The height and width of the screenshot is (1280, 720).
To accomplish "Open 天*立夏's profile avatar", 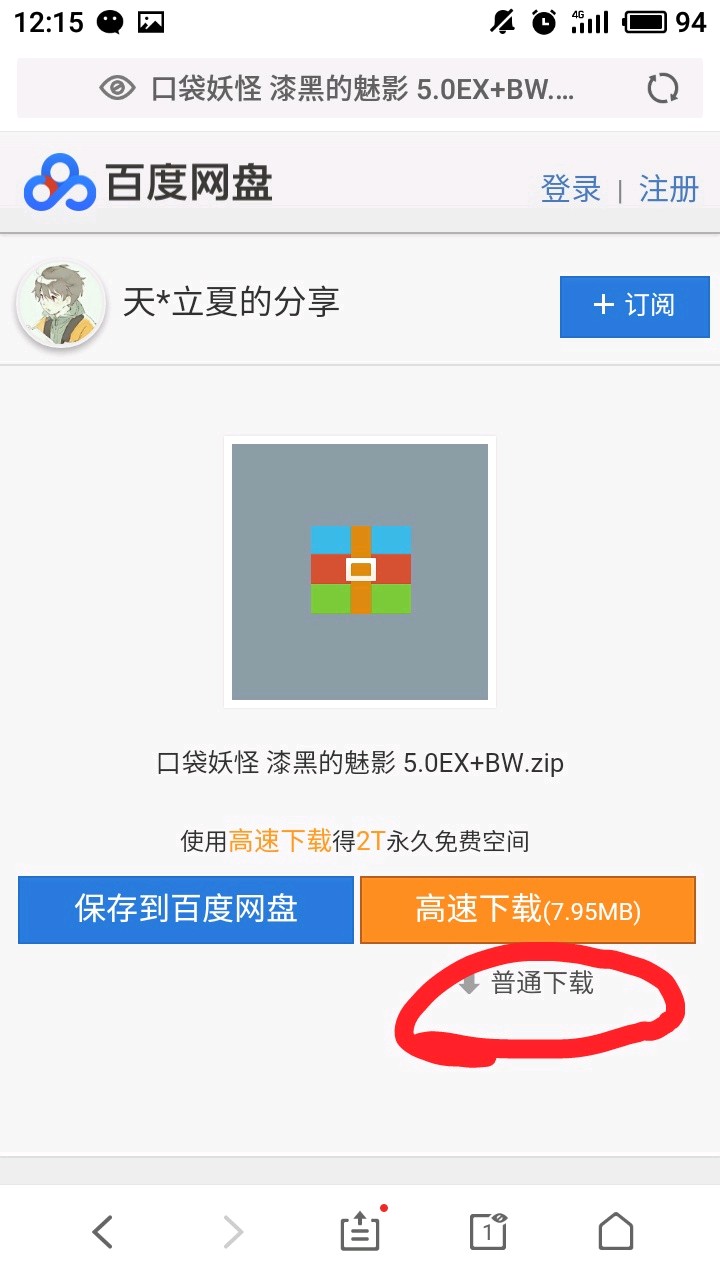I will [61, 304].
